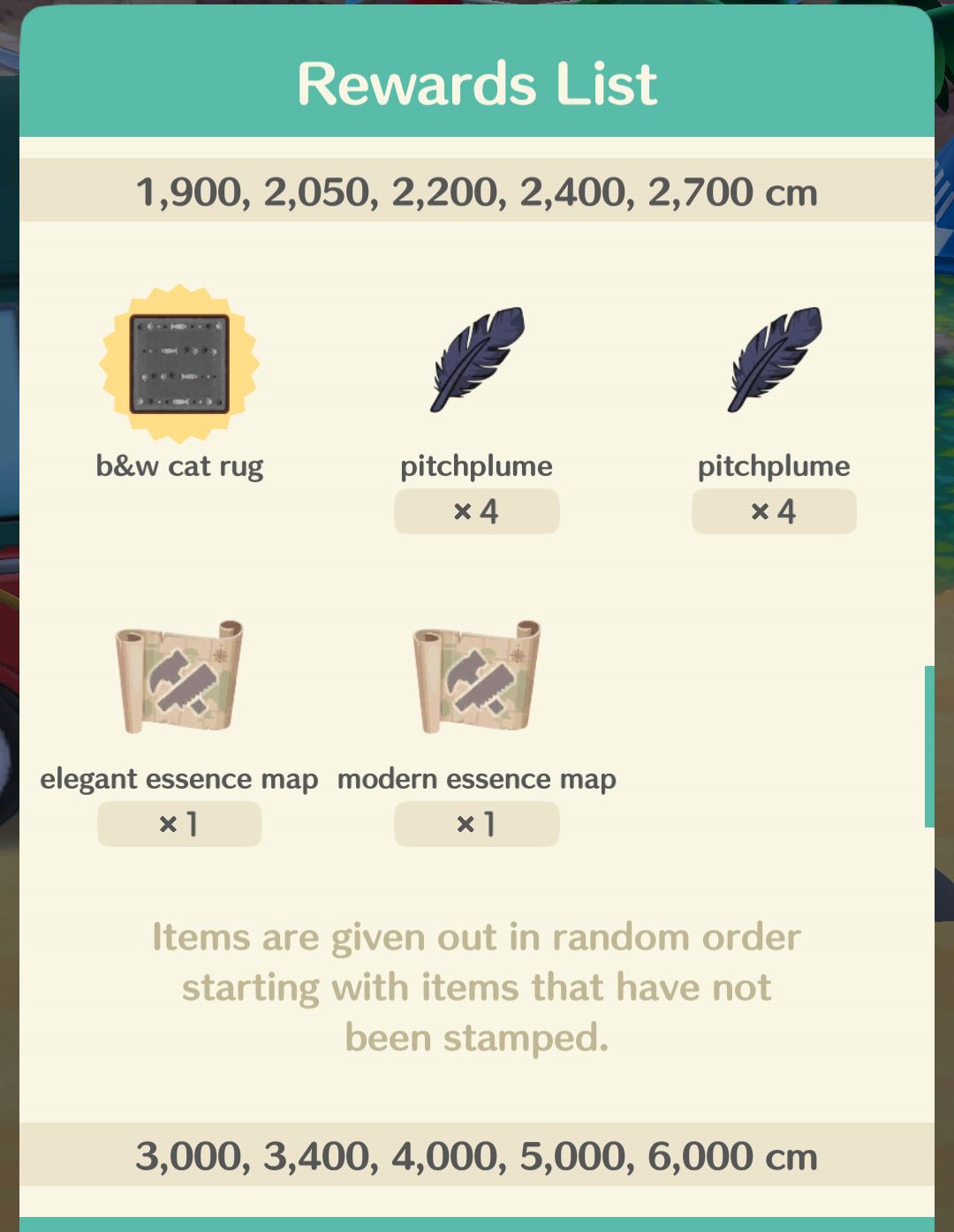Open the elegant essence map reward
This screenshot has height=1232, width=954.
179,677
